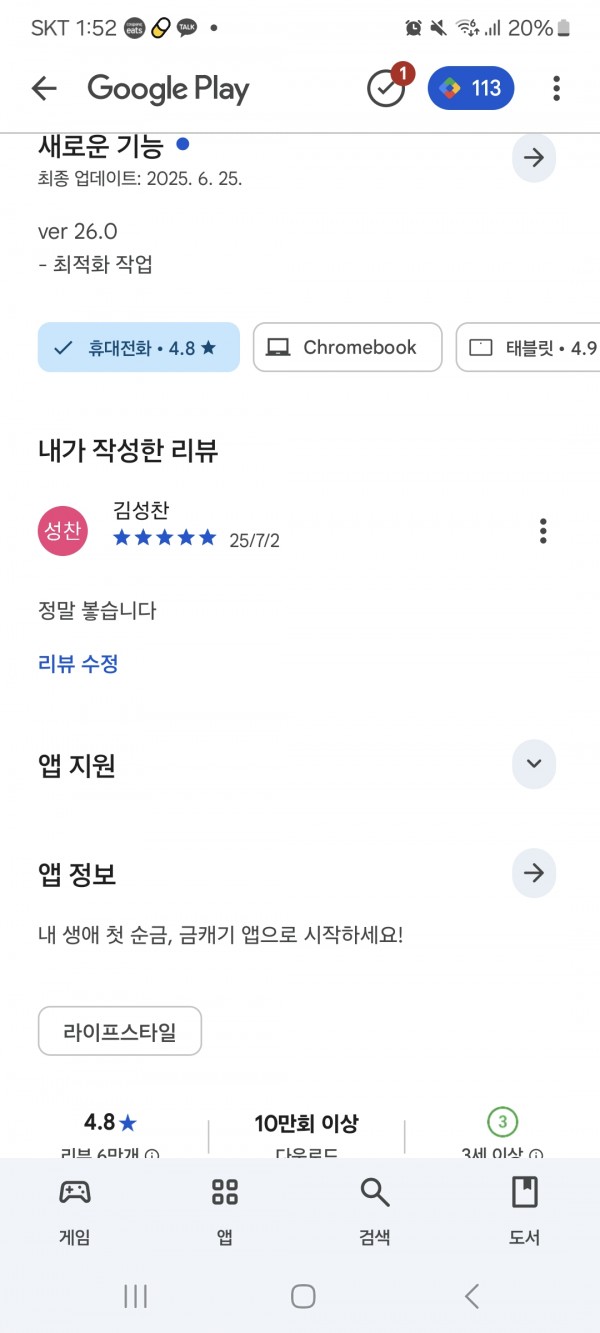Switch to the 검색 tab

point(375,1210)
